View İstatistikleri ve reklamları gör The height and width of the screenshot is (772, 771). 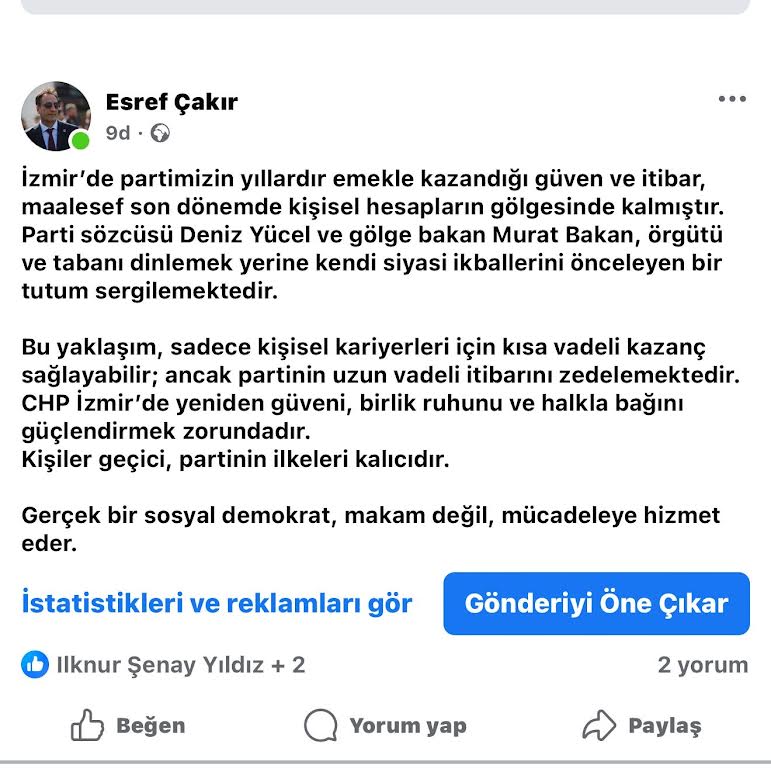(x=217, y=604)
